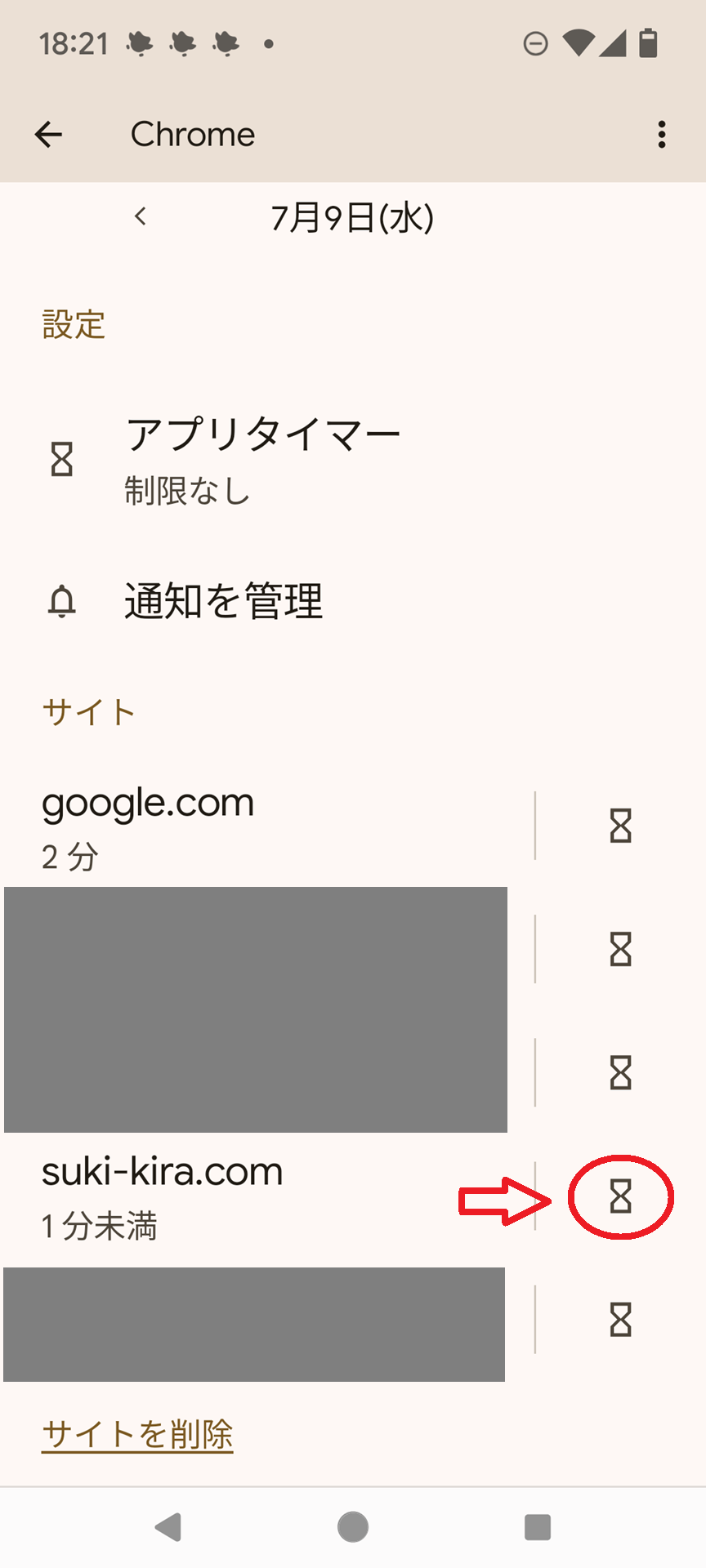Click the hourglass icon on the third site row
The image size is (706, 1568).
[x=621, y=1073]
